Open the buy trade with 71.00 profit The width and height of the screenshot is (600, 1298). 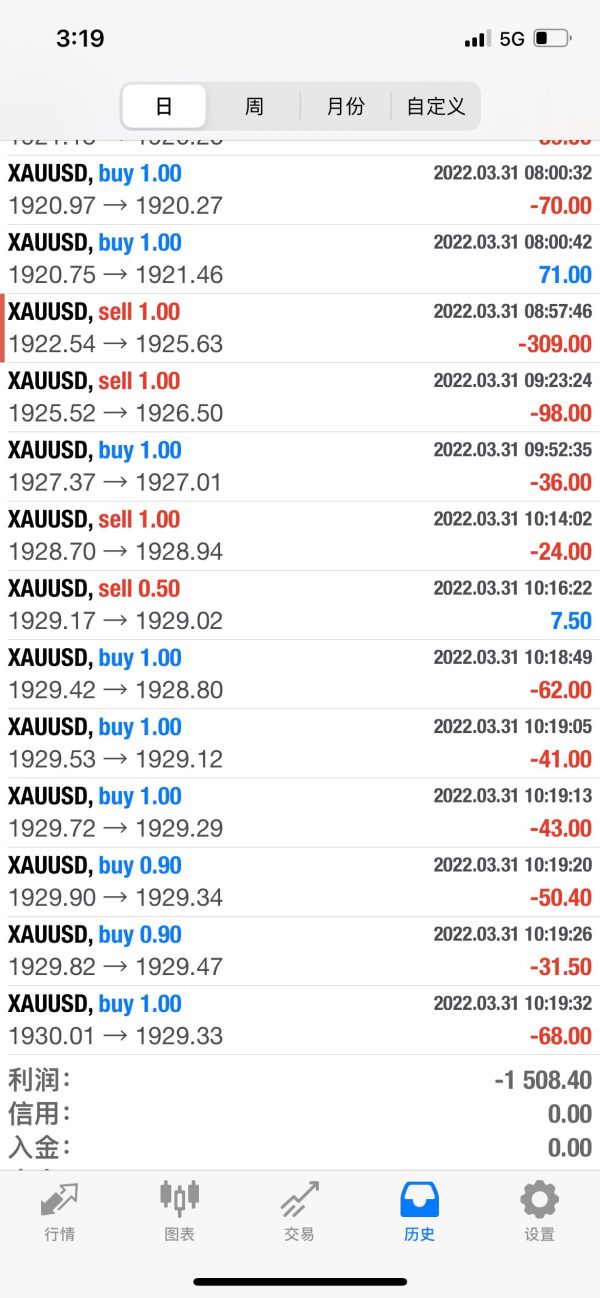(300, 259)
